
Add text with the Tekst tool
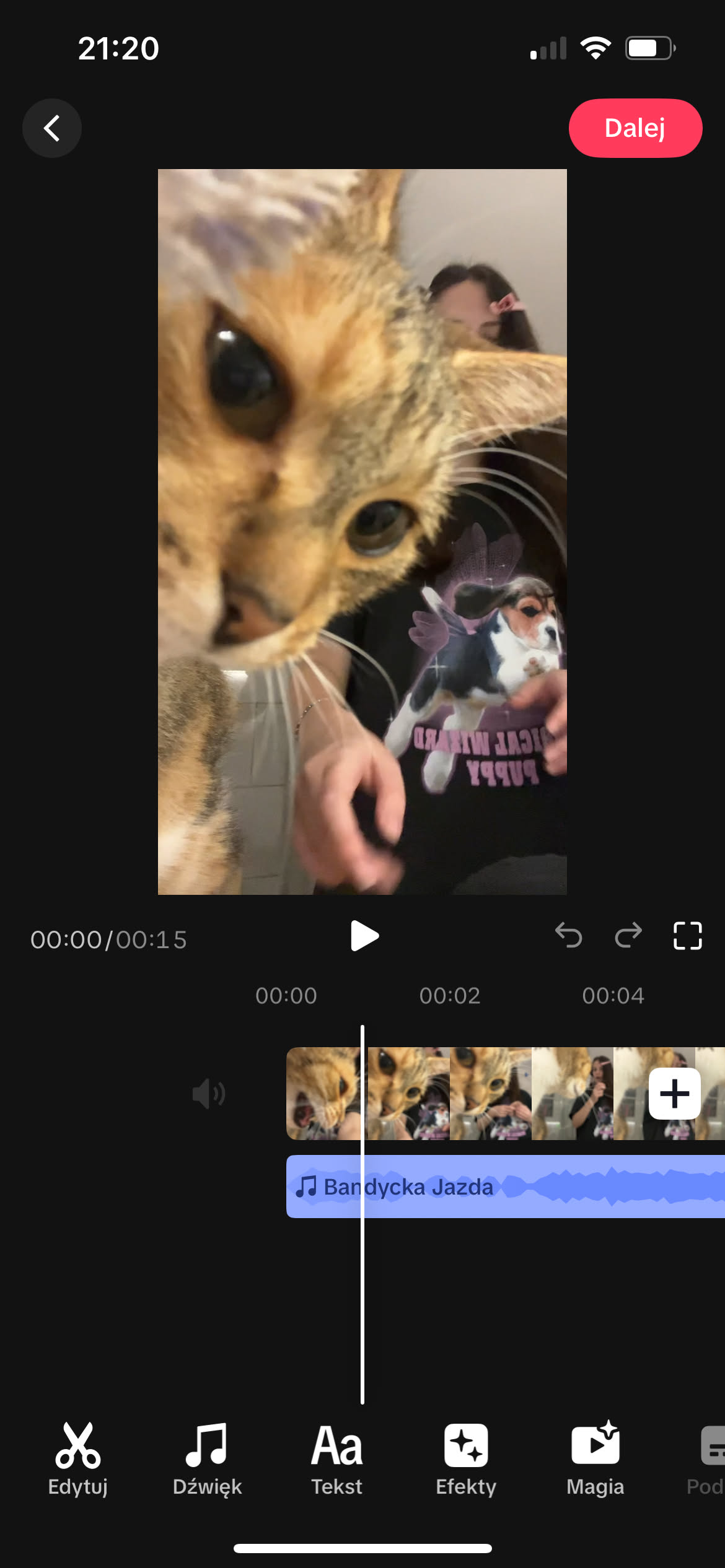pos(336,1458)
